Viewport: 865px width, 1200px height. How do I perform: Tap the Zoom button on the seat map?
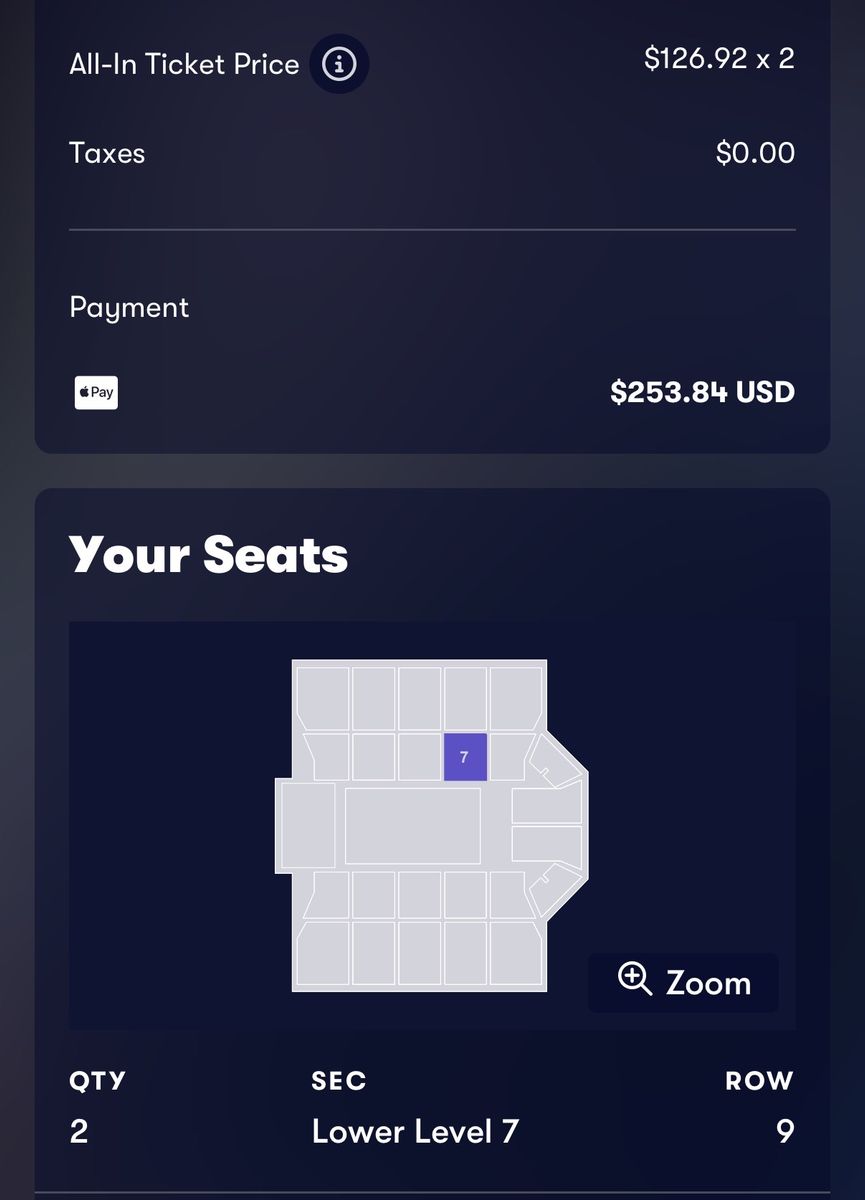[683, 982]
